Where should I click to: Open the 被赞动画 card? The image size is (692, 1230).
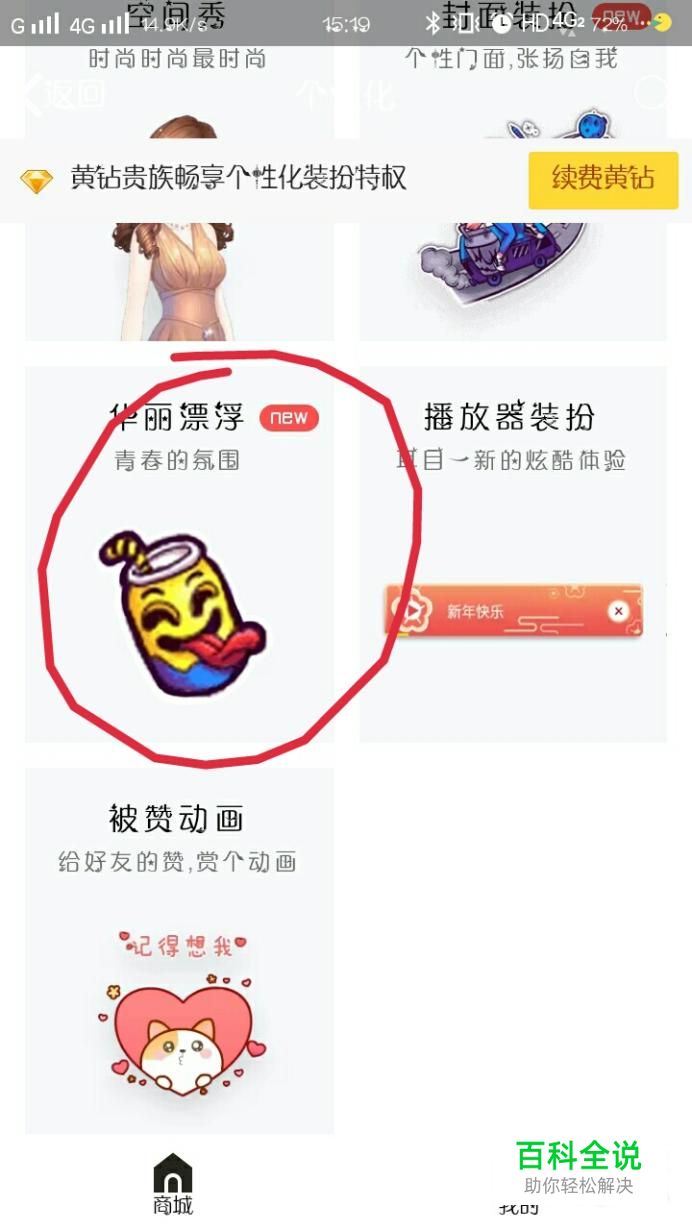179,950
